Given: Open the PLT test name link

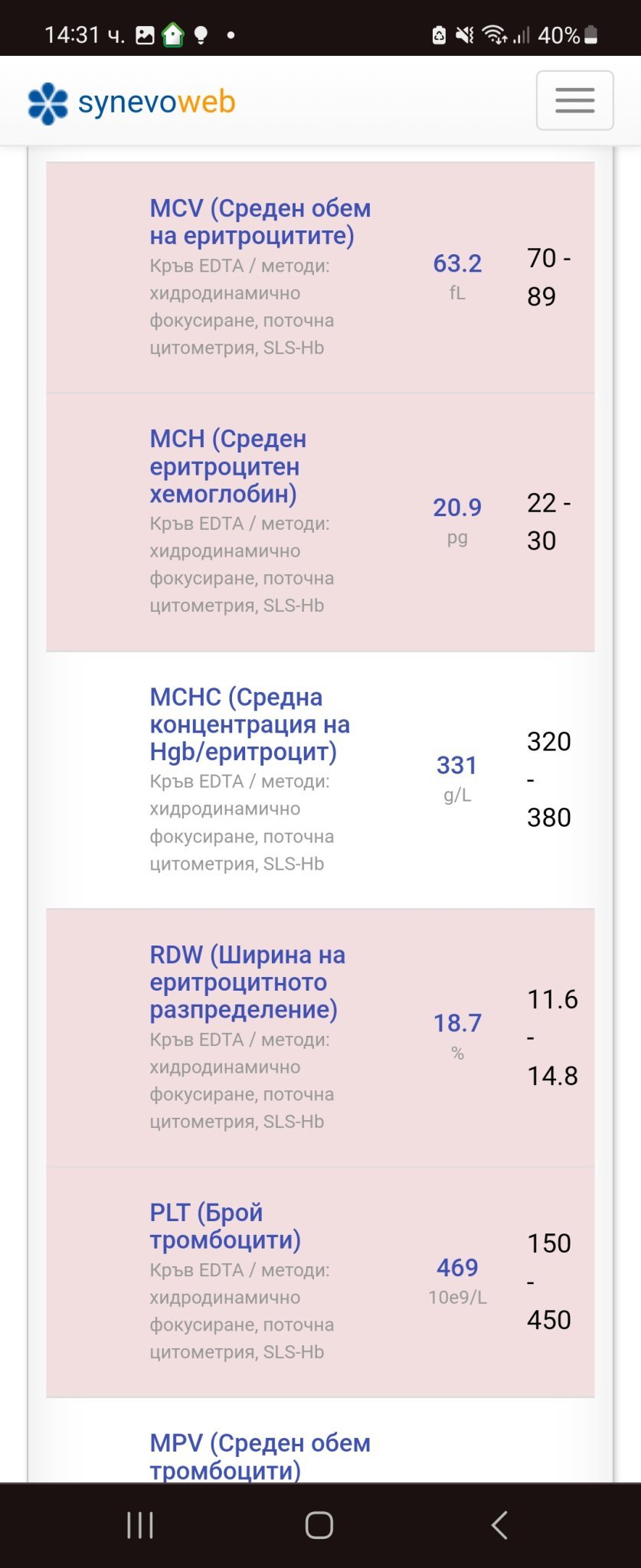Looking at the screenshot, I should click(x=224, y=1226).
